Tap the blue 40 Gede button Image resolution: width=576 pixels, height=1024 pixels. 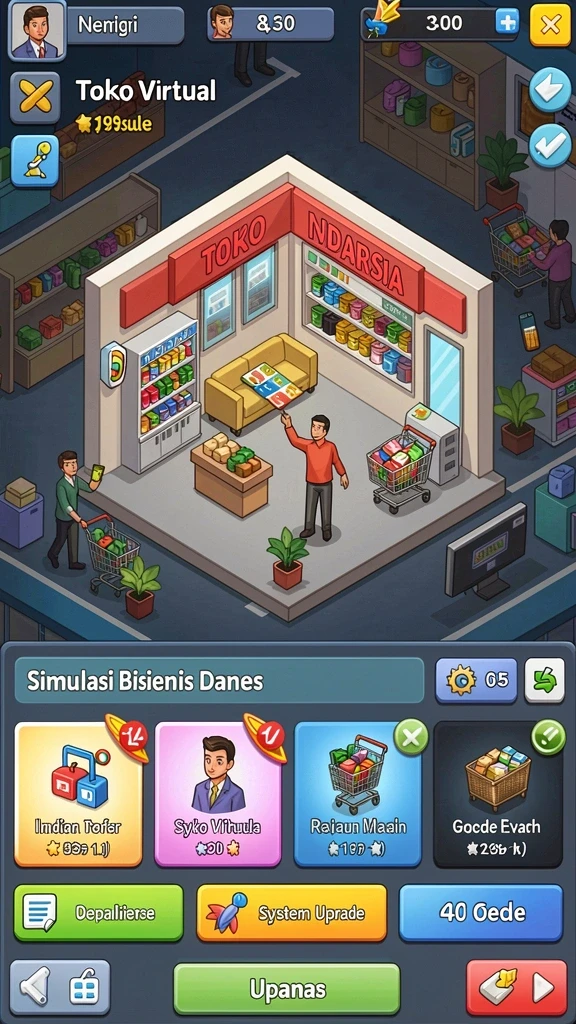click(481, 913)
